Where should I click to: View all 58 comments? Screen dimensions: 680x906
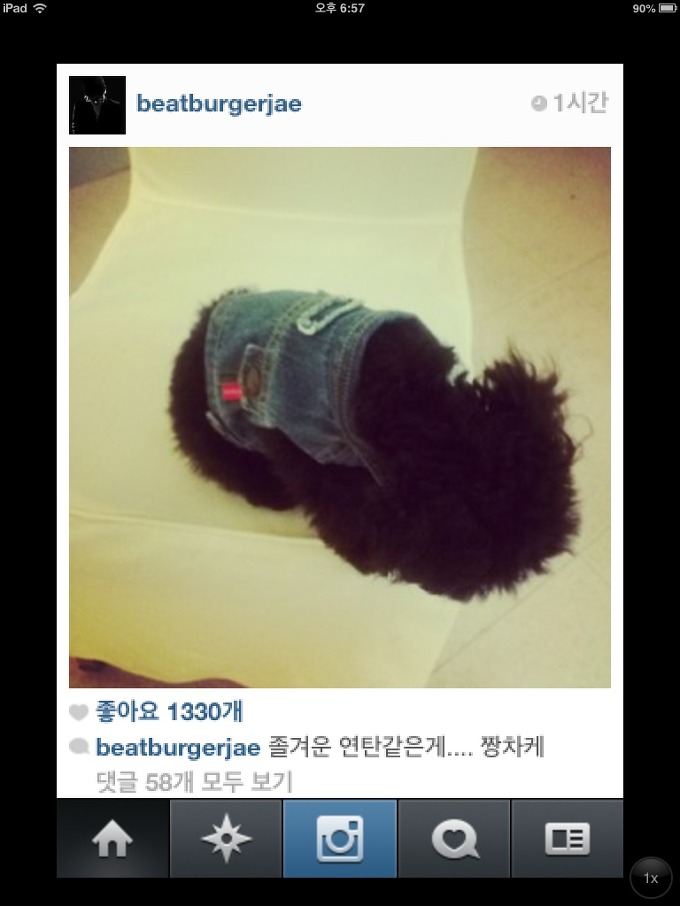click(194, 781)
